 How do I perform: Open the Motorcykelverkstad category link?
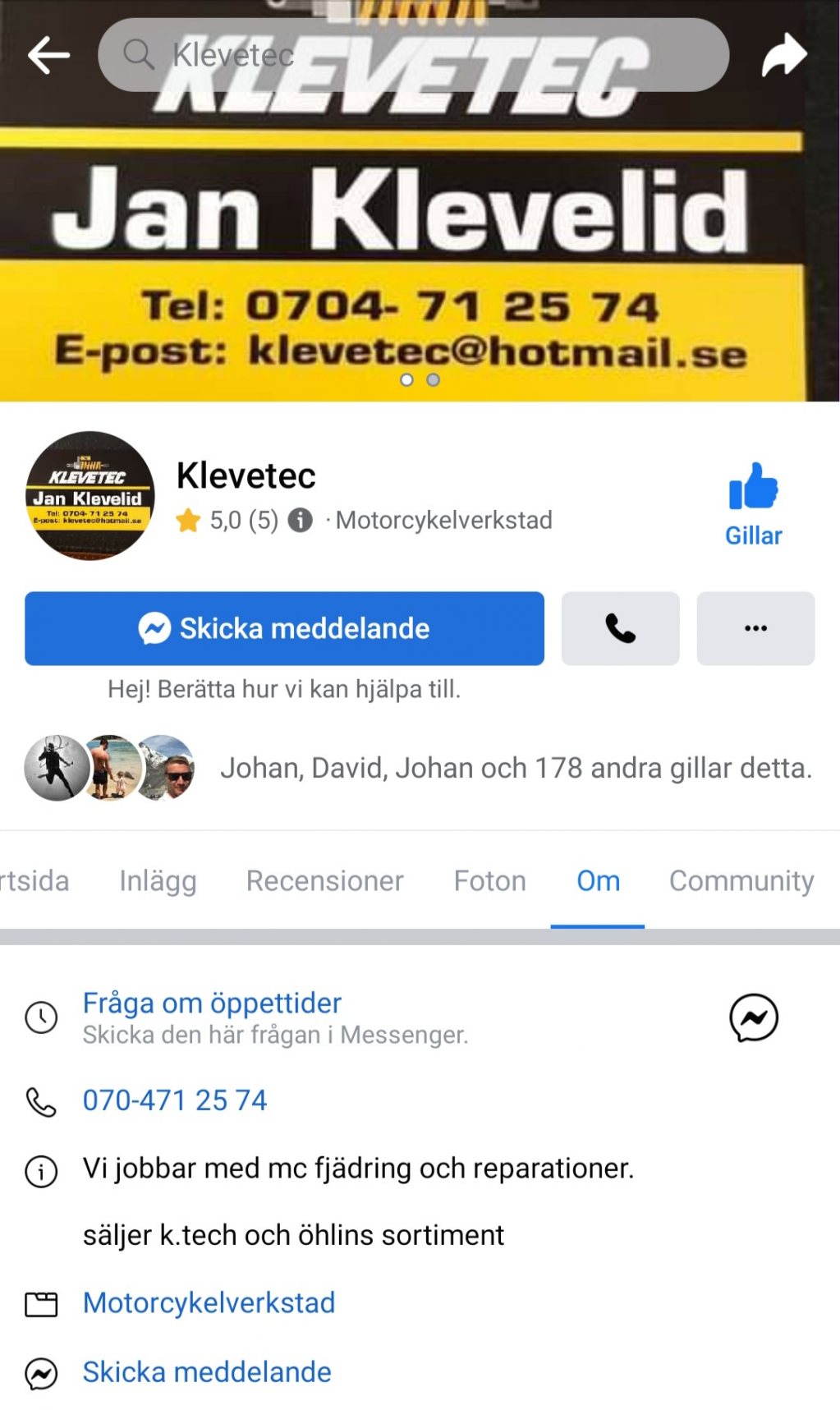(x=209, y=1302)
